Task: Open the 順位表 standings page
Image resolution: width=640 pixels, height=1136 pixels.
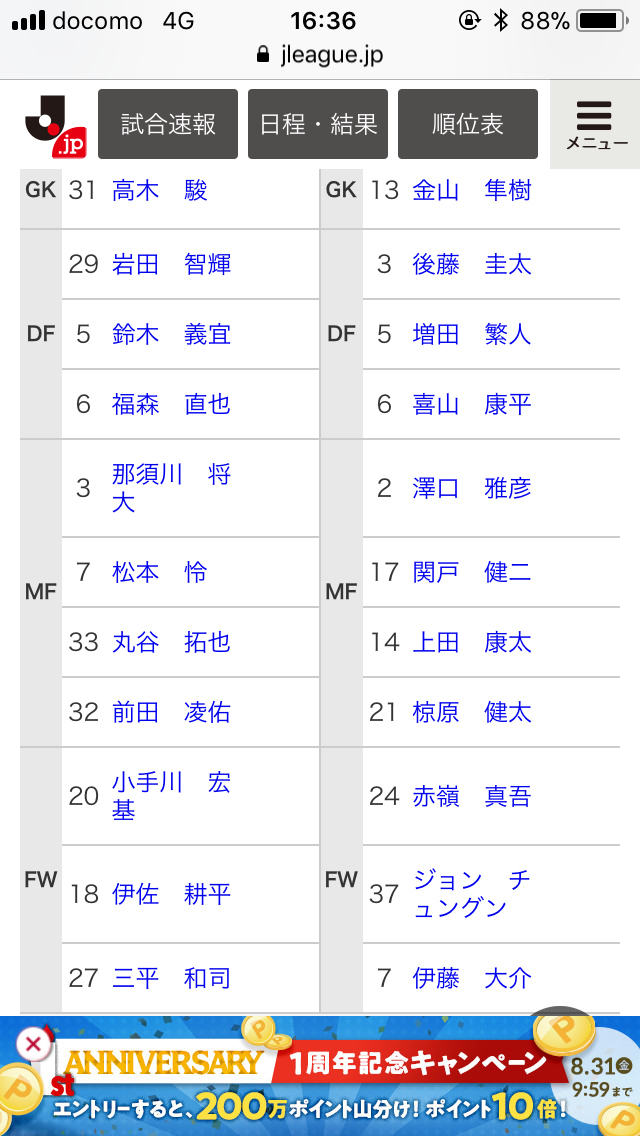Action: pyautogui.click(x=468, y=124)
